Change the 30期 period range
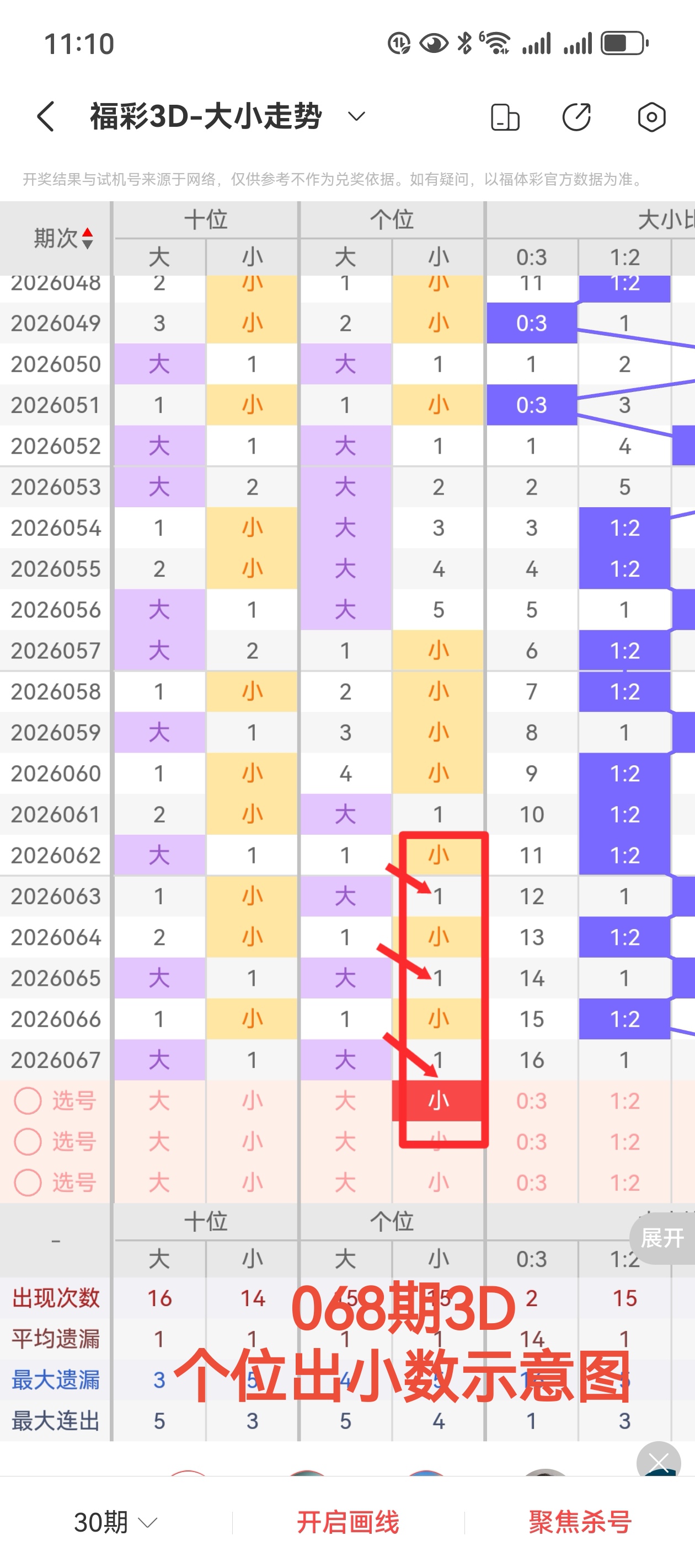 [116, 1522]
